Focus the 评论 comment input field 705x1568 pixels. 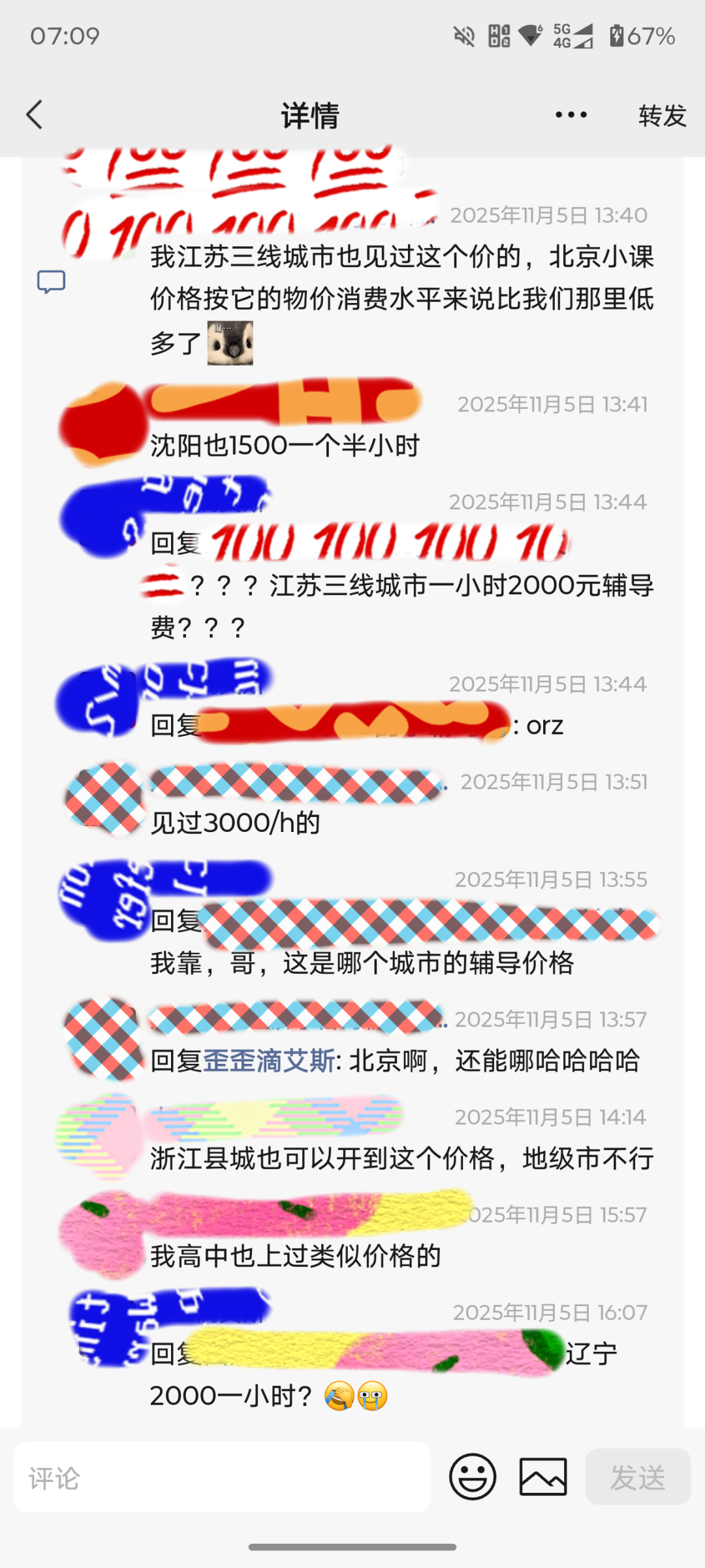pos(222,1478)
